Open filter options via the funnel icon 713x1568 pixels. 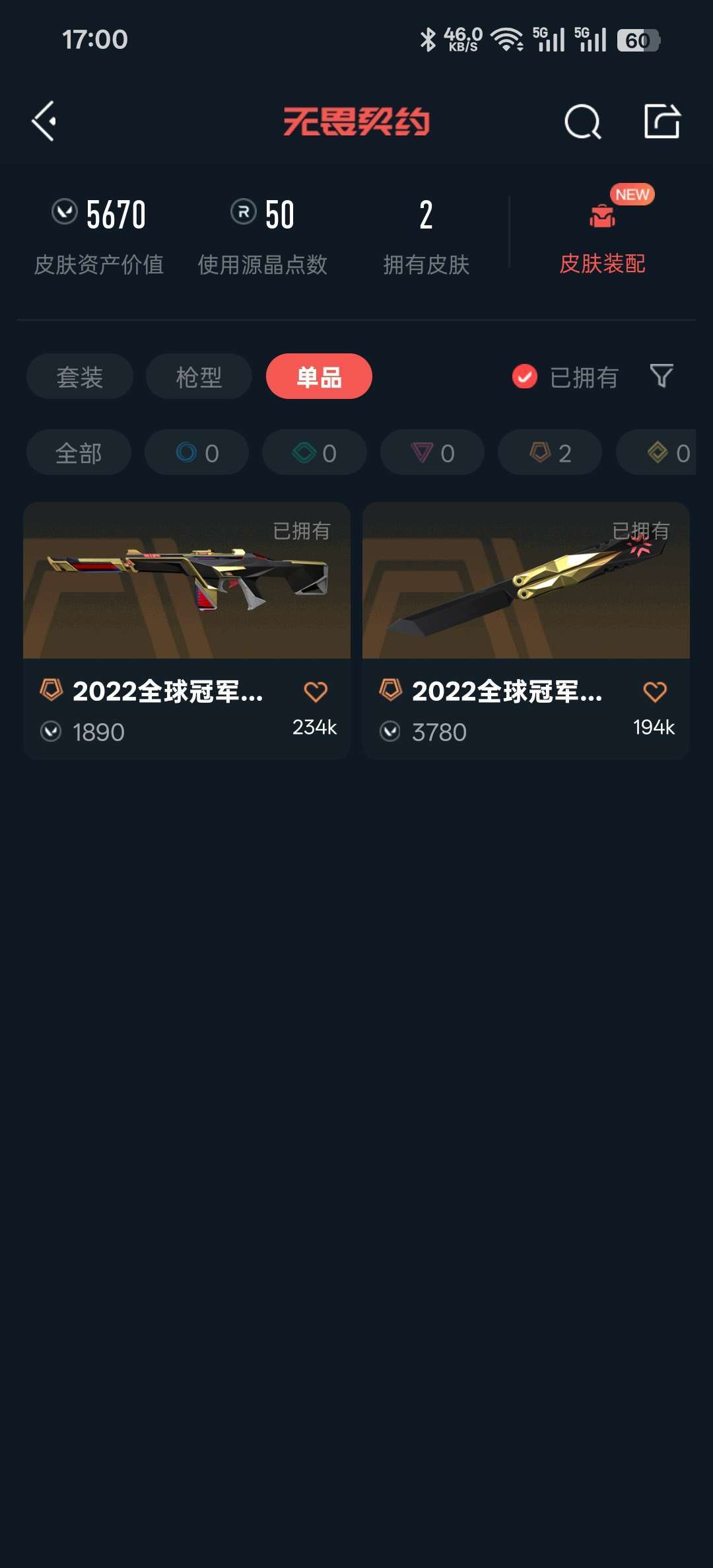coord(662,376)
